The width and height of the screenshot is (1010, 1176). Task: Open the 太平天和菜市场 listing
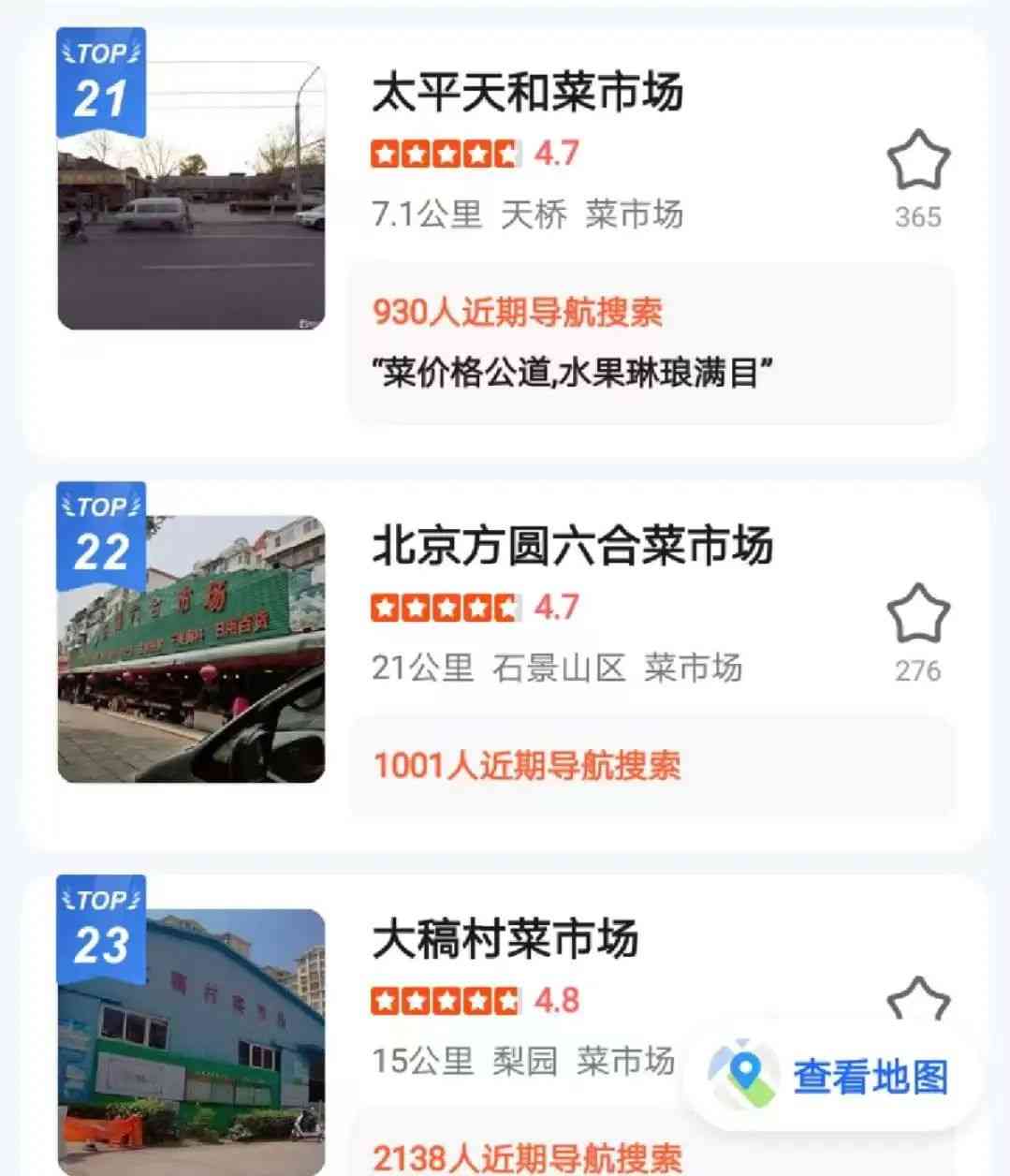pos(527,93)
